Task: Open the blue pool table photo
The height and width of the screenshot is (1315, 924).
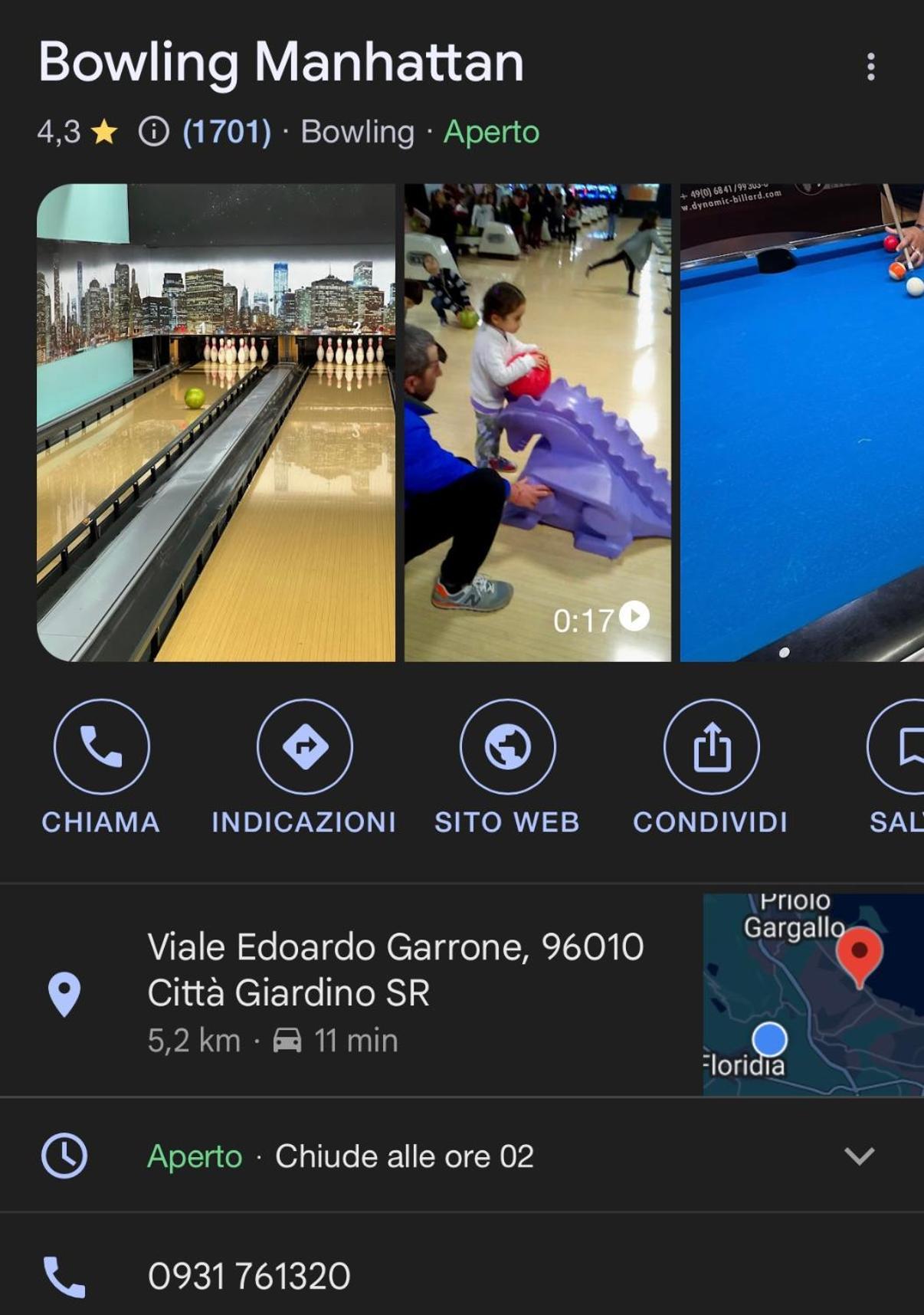Action: tap(801, 421)
